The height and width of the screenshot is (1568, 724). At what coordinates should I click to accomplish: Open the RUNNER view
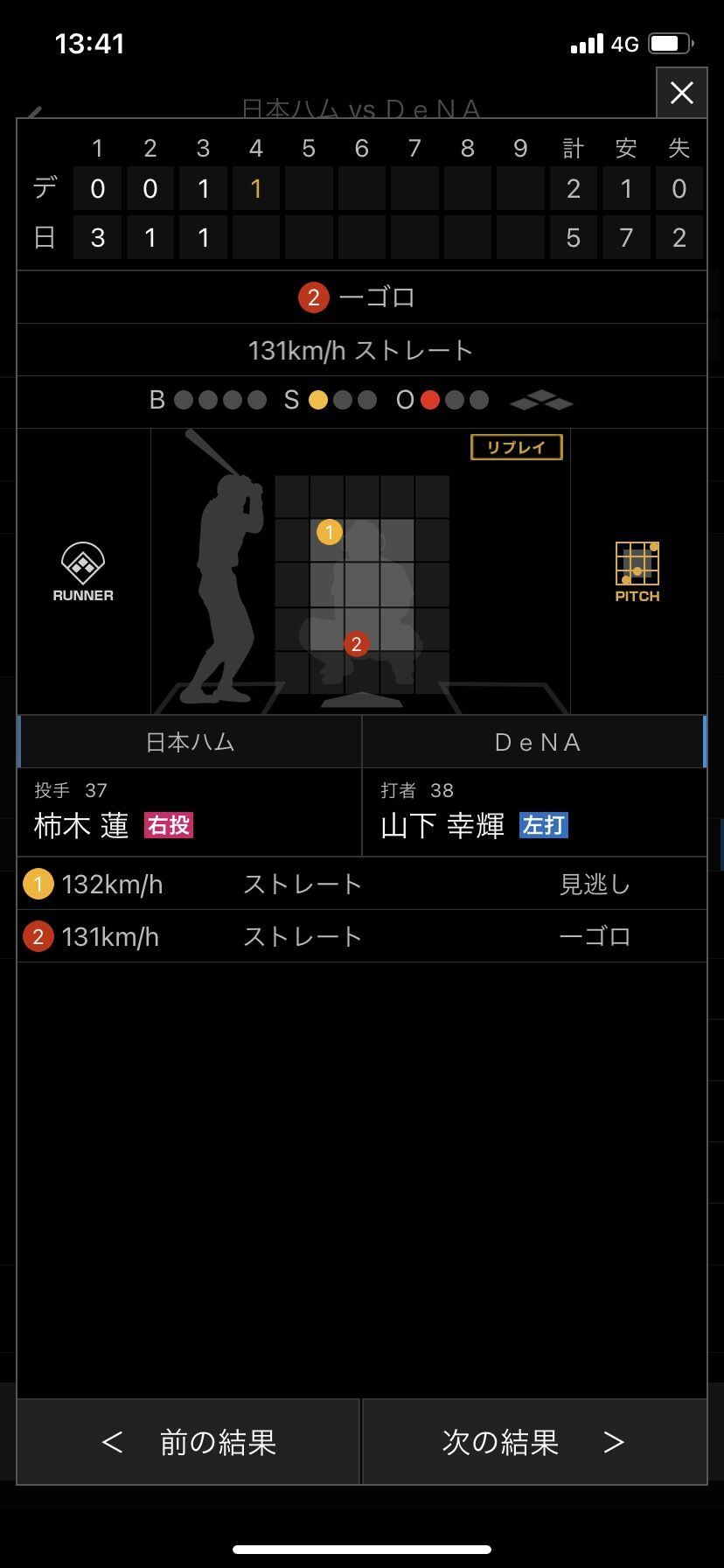click(x=83, y=572)
